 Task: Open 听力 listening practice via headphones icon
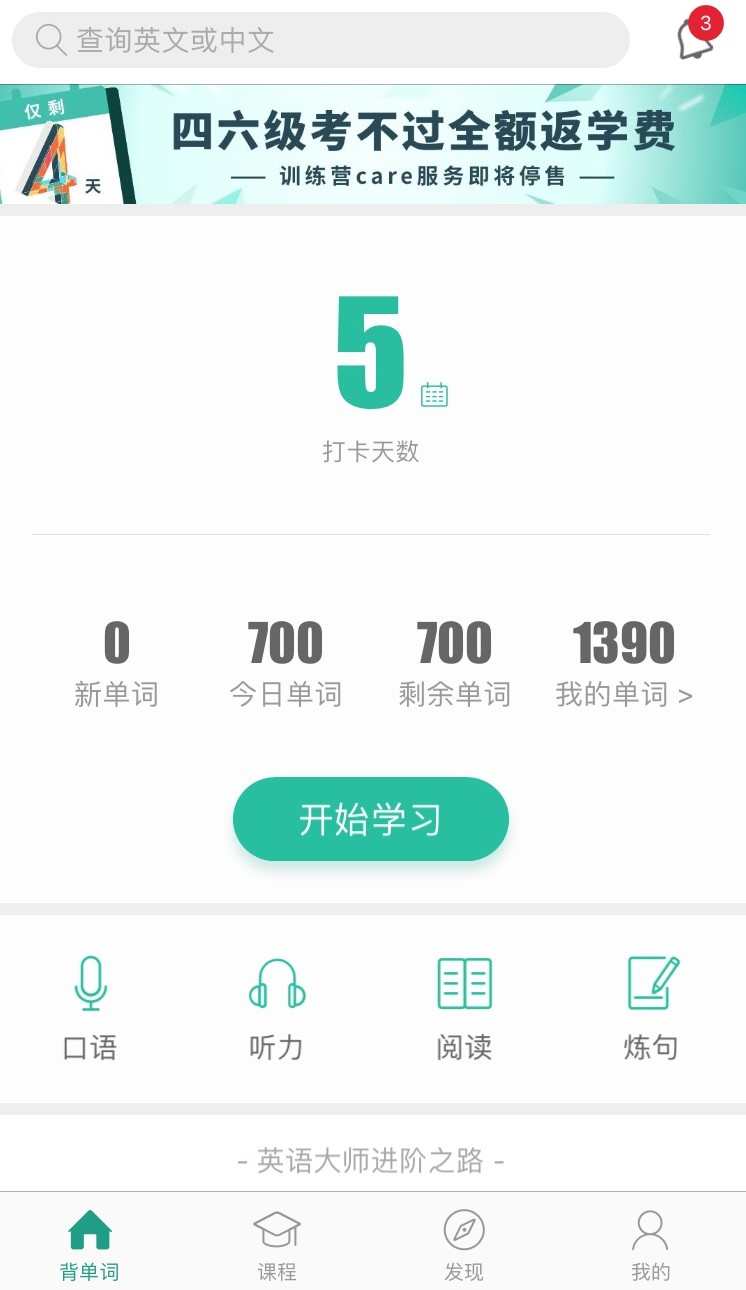(277, 983)
